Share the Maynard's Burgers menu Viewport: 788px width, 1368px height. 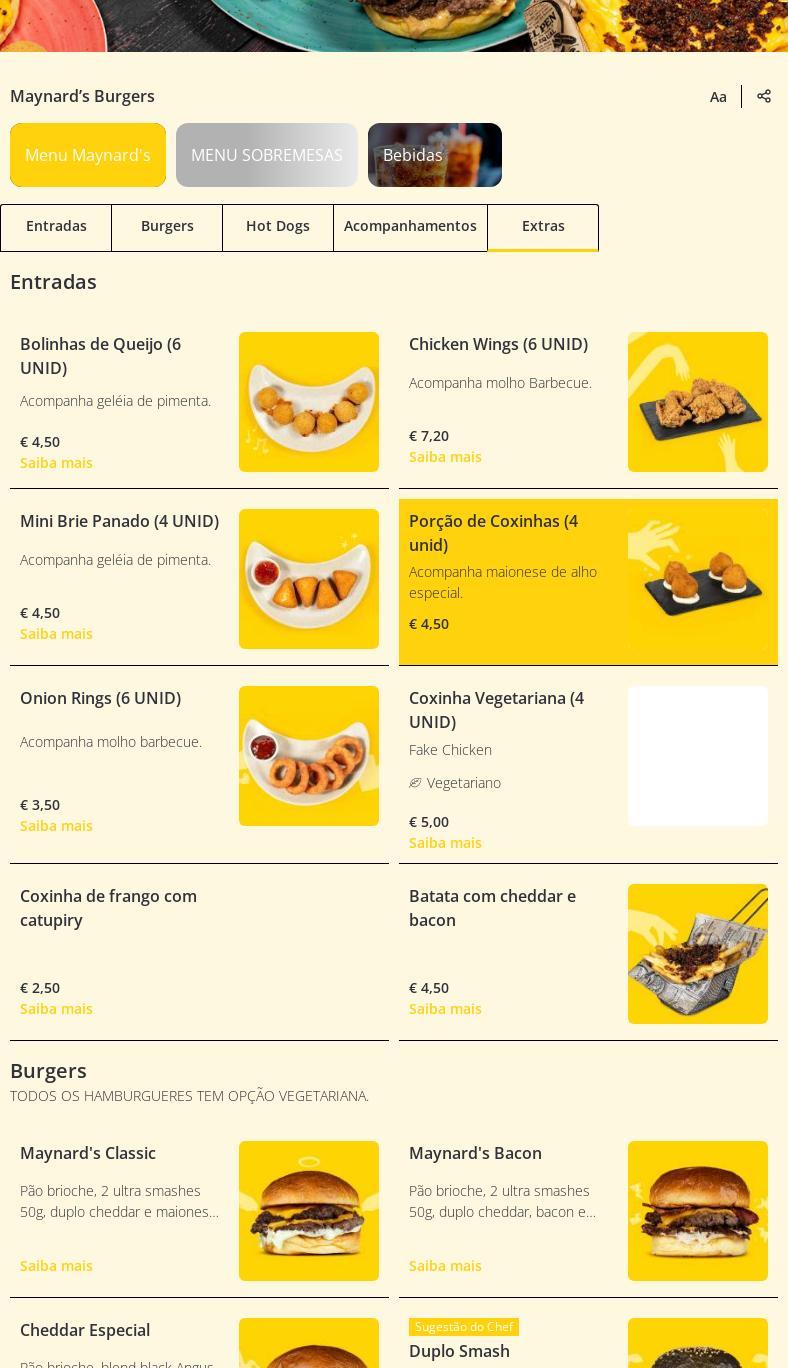pos(764,96)
